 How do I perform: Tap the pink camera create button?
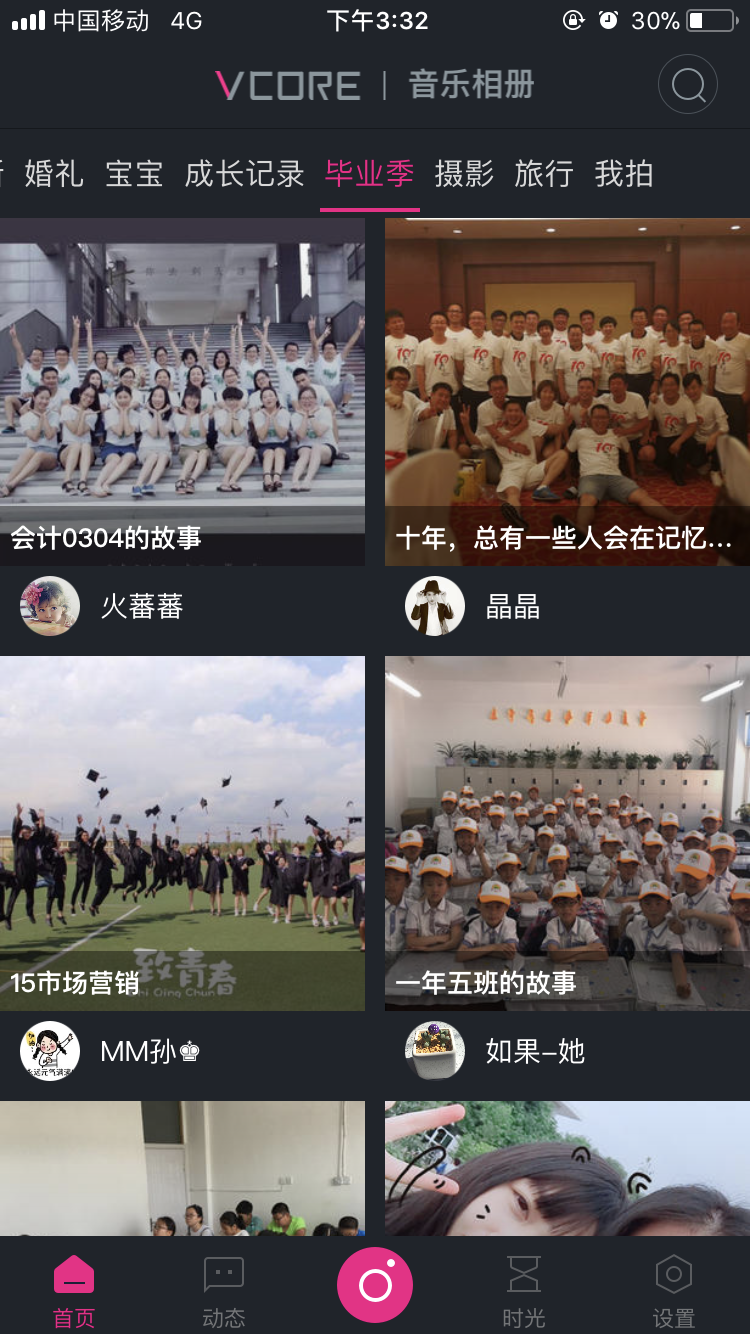(375, 1285)
